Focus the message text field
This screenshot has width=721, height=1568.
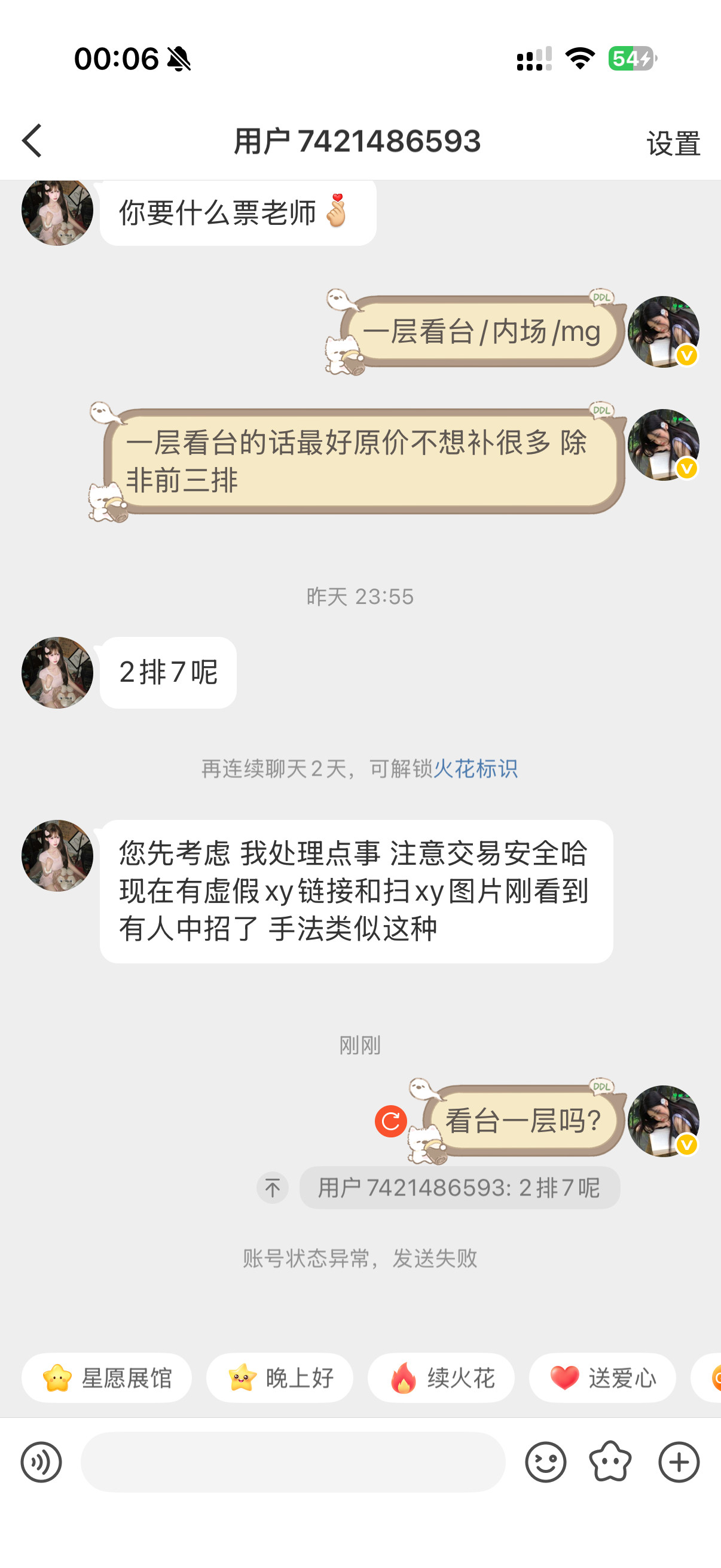coord(293,1462)
